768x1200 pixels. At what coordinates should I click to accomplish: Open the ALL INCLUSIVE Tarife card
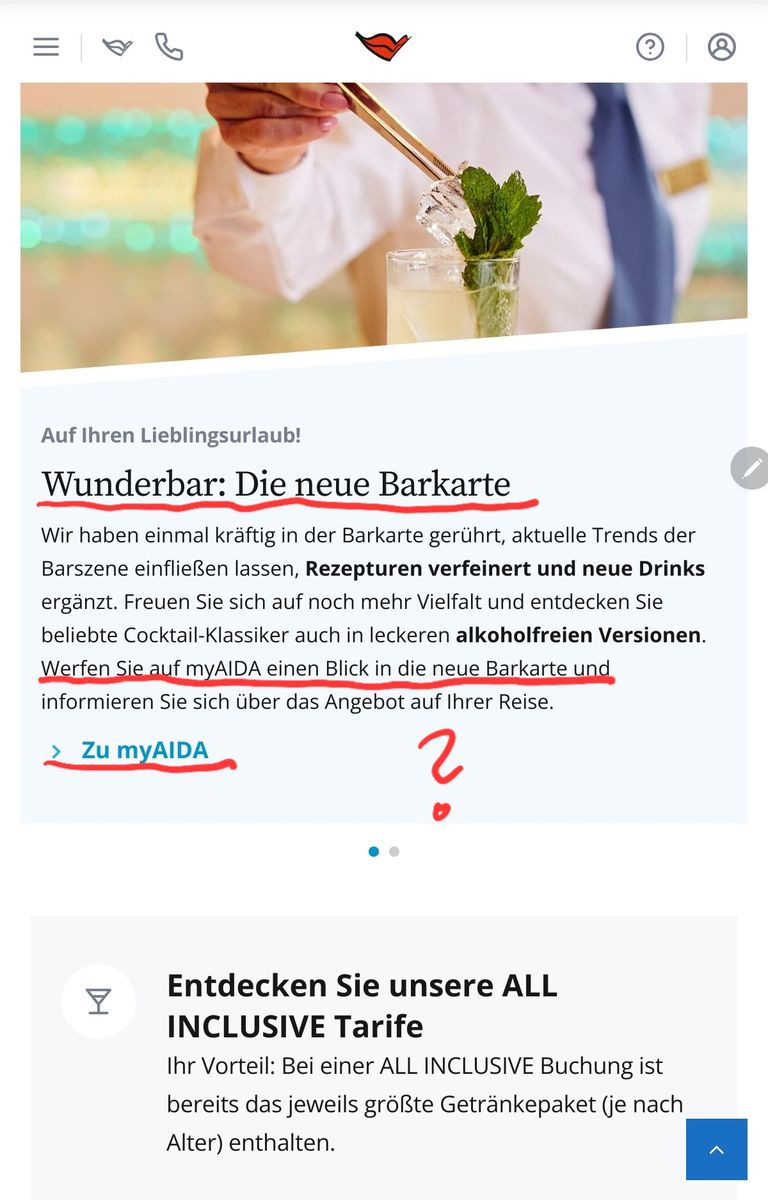pyautogui.click(x=383, y=1050)
